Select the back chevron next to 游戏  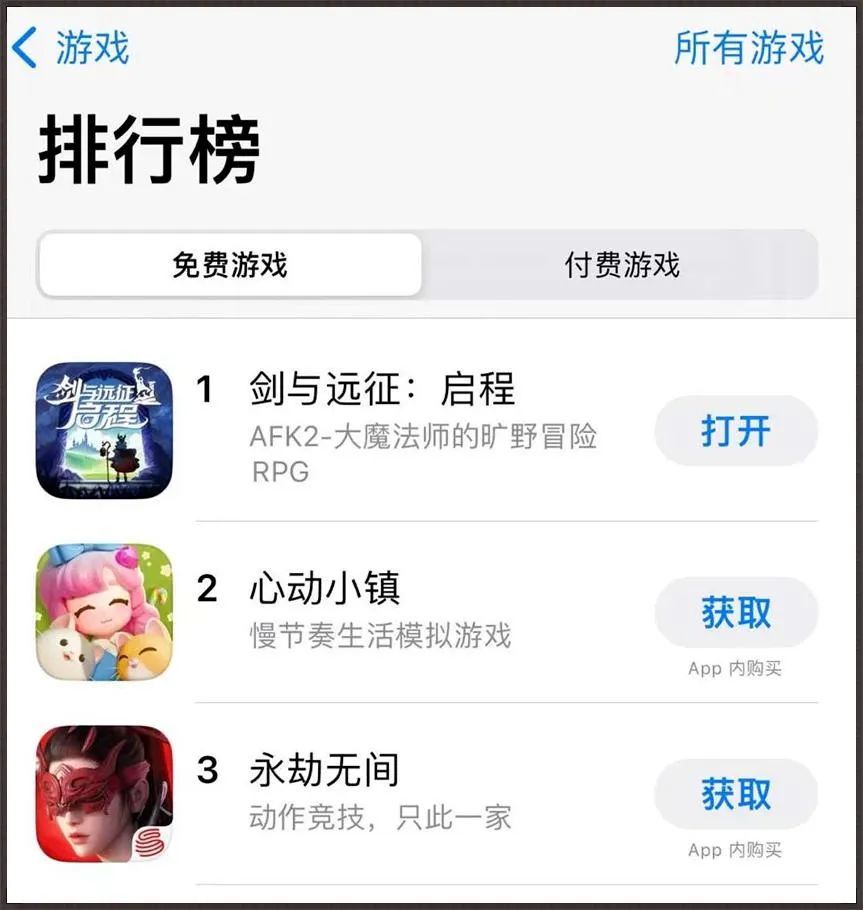[x=21, y=47]
